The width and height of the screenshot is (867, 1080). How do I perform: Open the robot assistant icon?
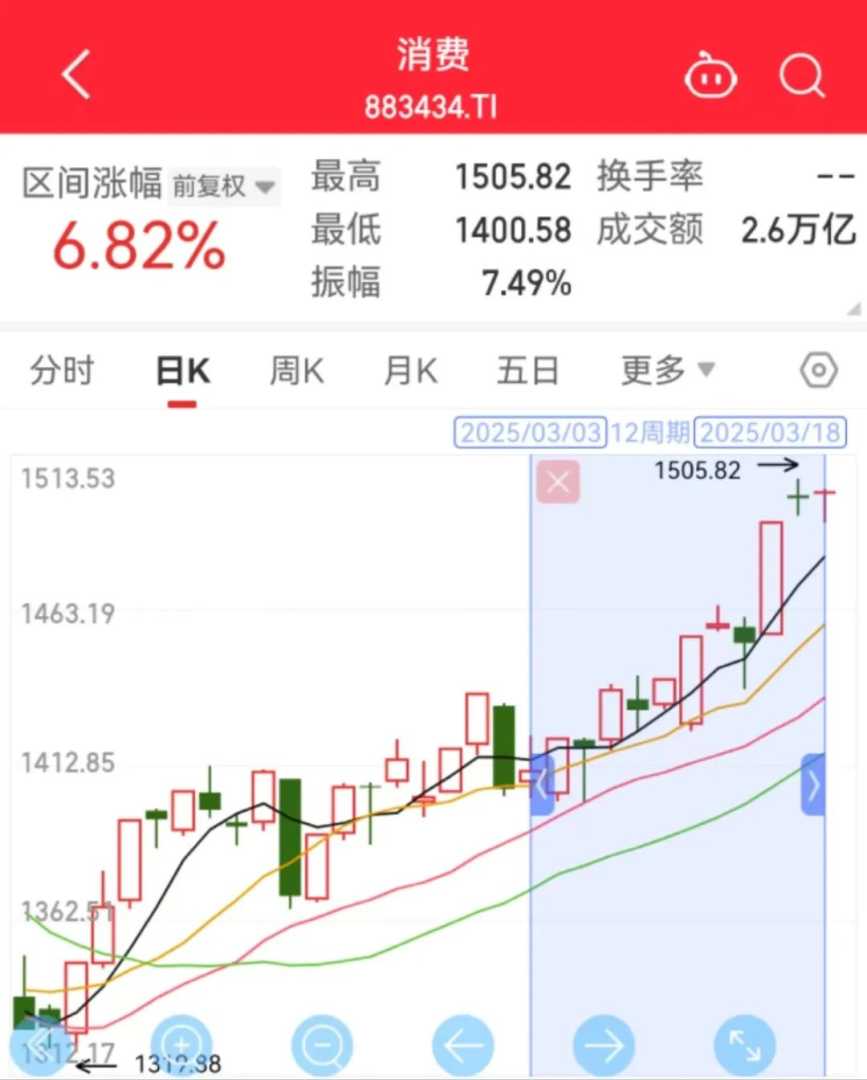tap(710, 77)
